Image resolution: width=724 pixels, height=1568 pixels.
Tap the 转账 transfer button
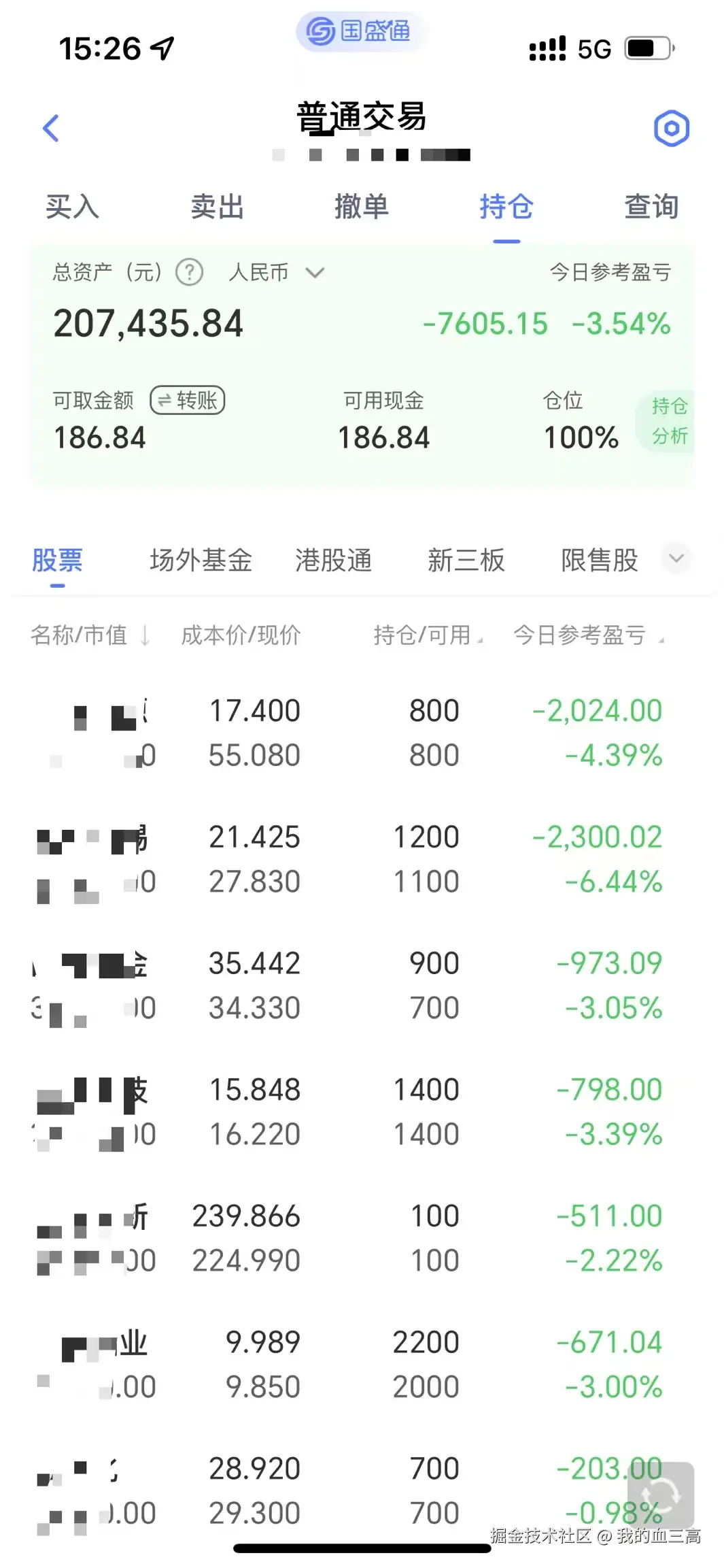click(x=187, y=401)
